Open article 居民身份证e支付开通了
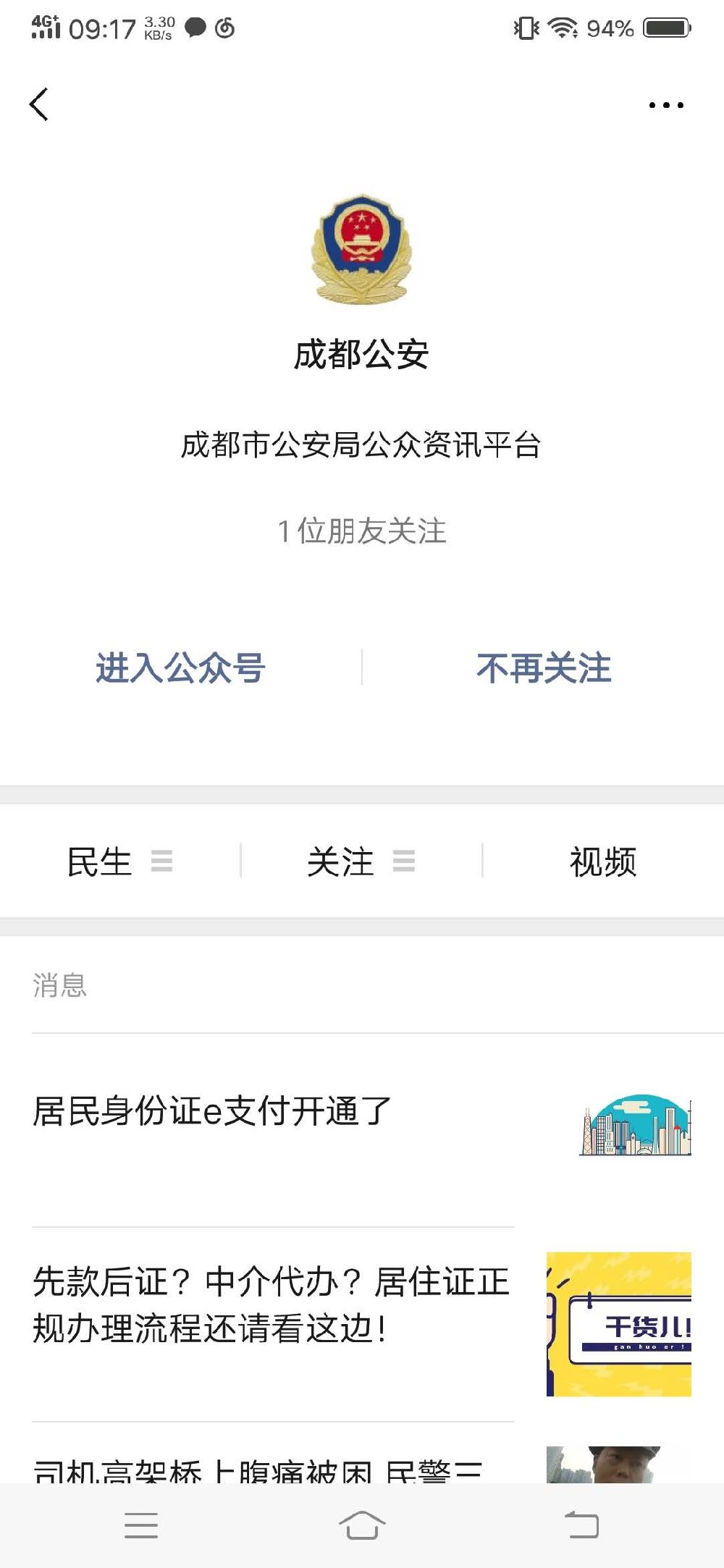 (x=212, y=1111)
